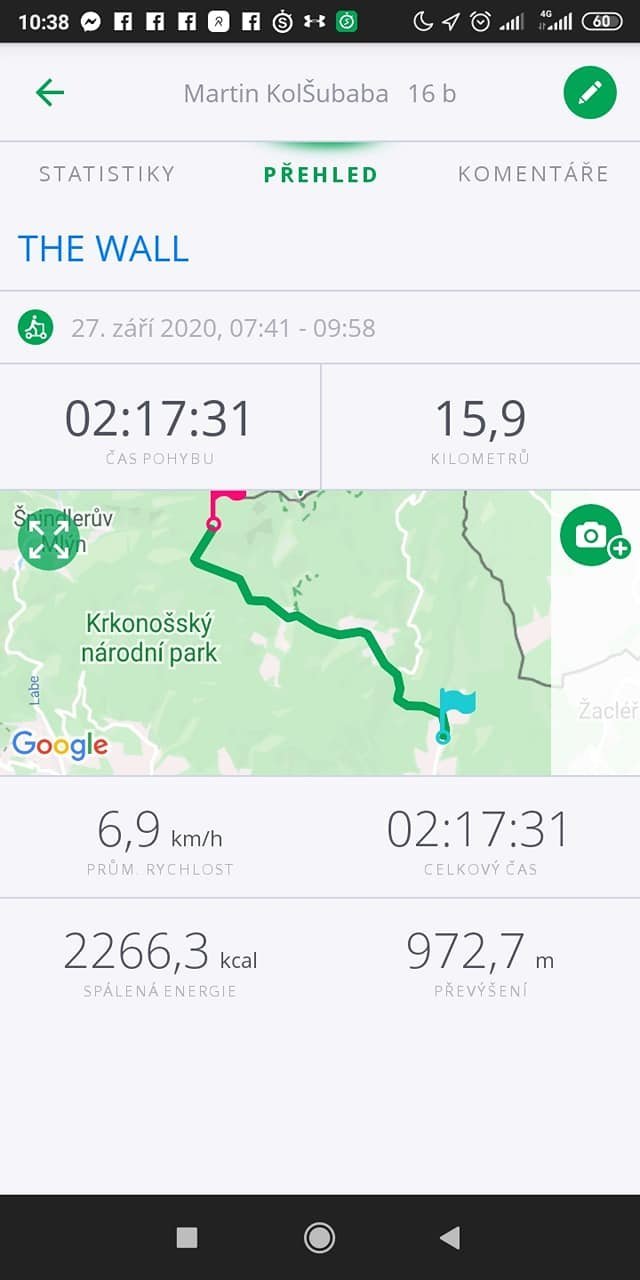The image size is (640, 1280).
Task: Edit this activity with the pencil button
Action: [x=590, y=93]
